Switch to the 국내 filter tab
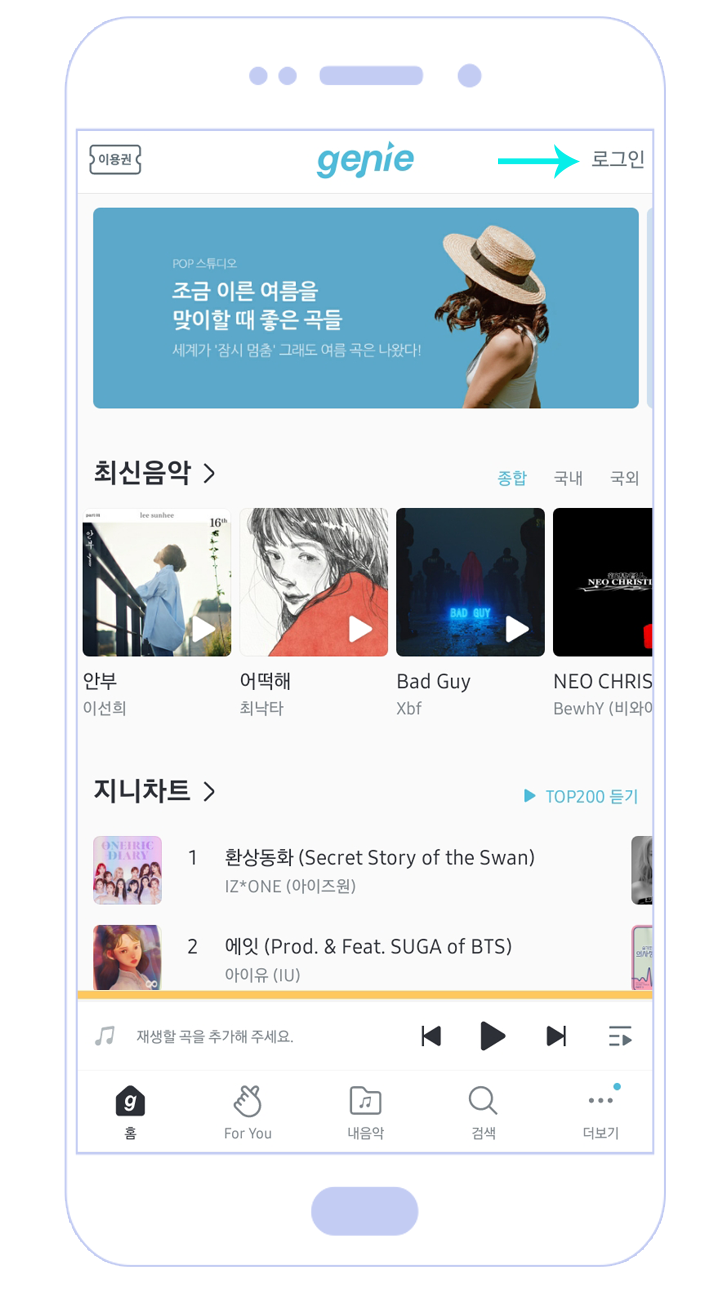The height and width of the screenshot is (1308, 714). [x=568, y=478]
